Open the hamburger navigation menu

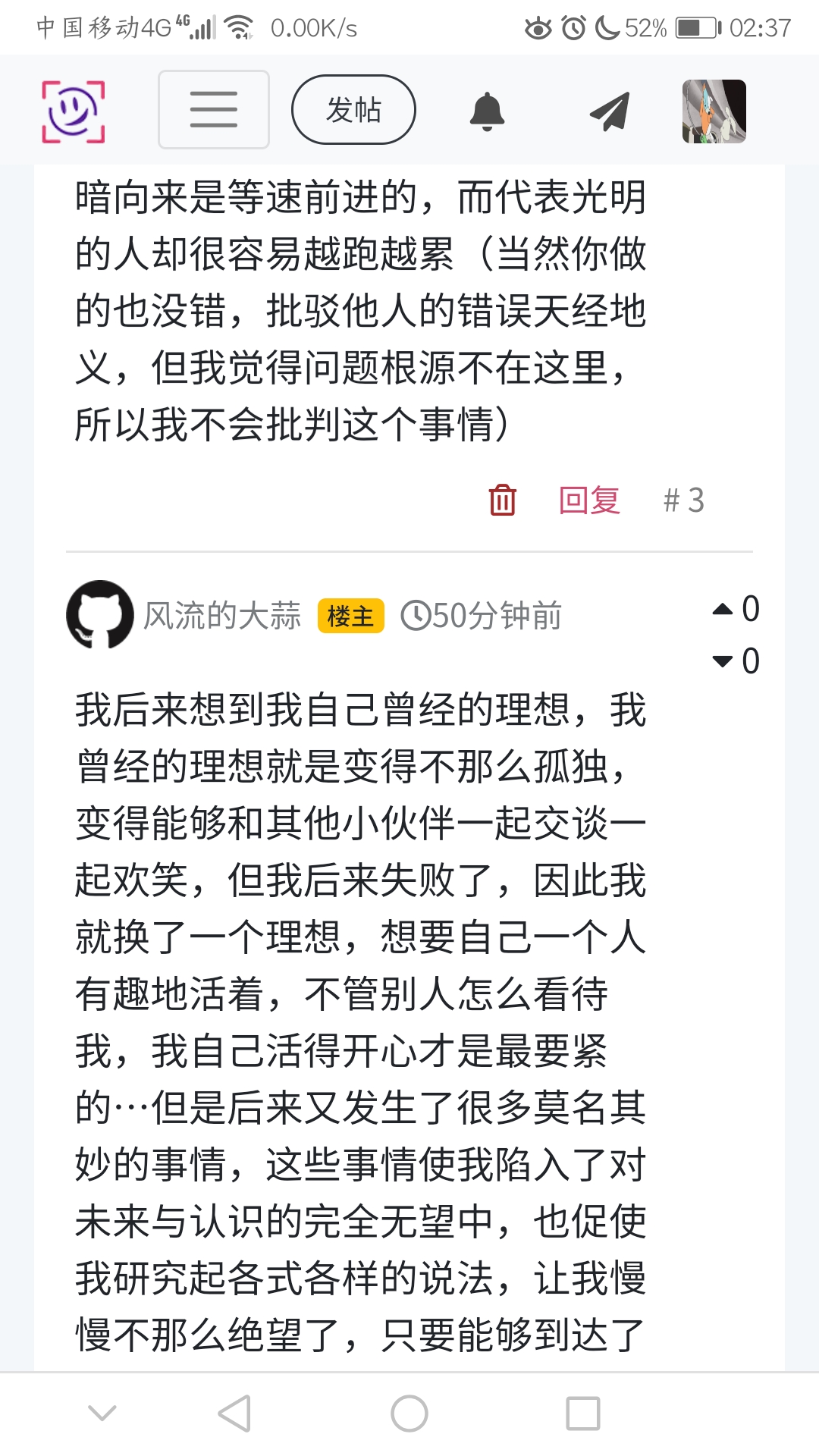point(213,110)
